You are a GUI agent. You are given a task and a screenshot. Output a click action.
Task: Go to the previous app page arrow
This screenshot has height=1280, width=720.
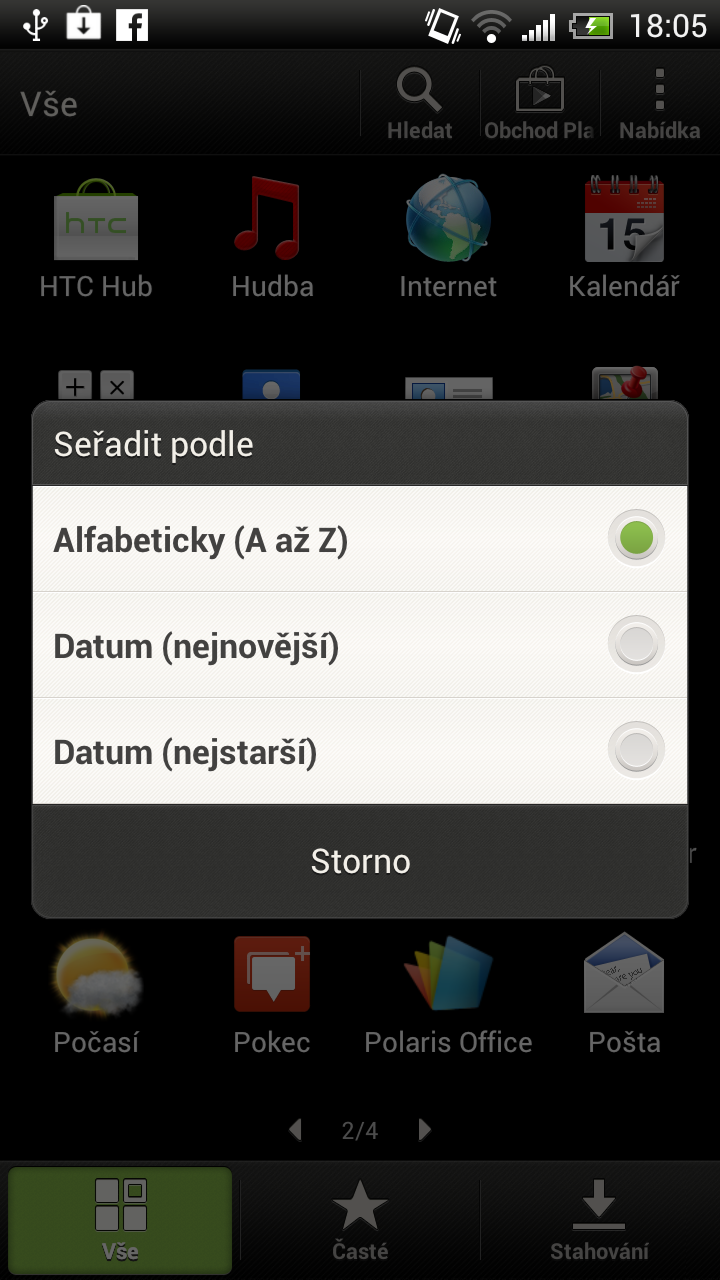pyautogui.click(x=295, y=1129)
